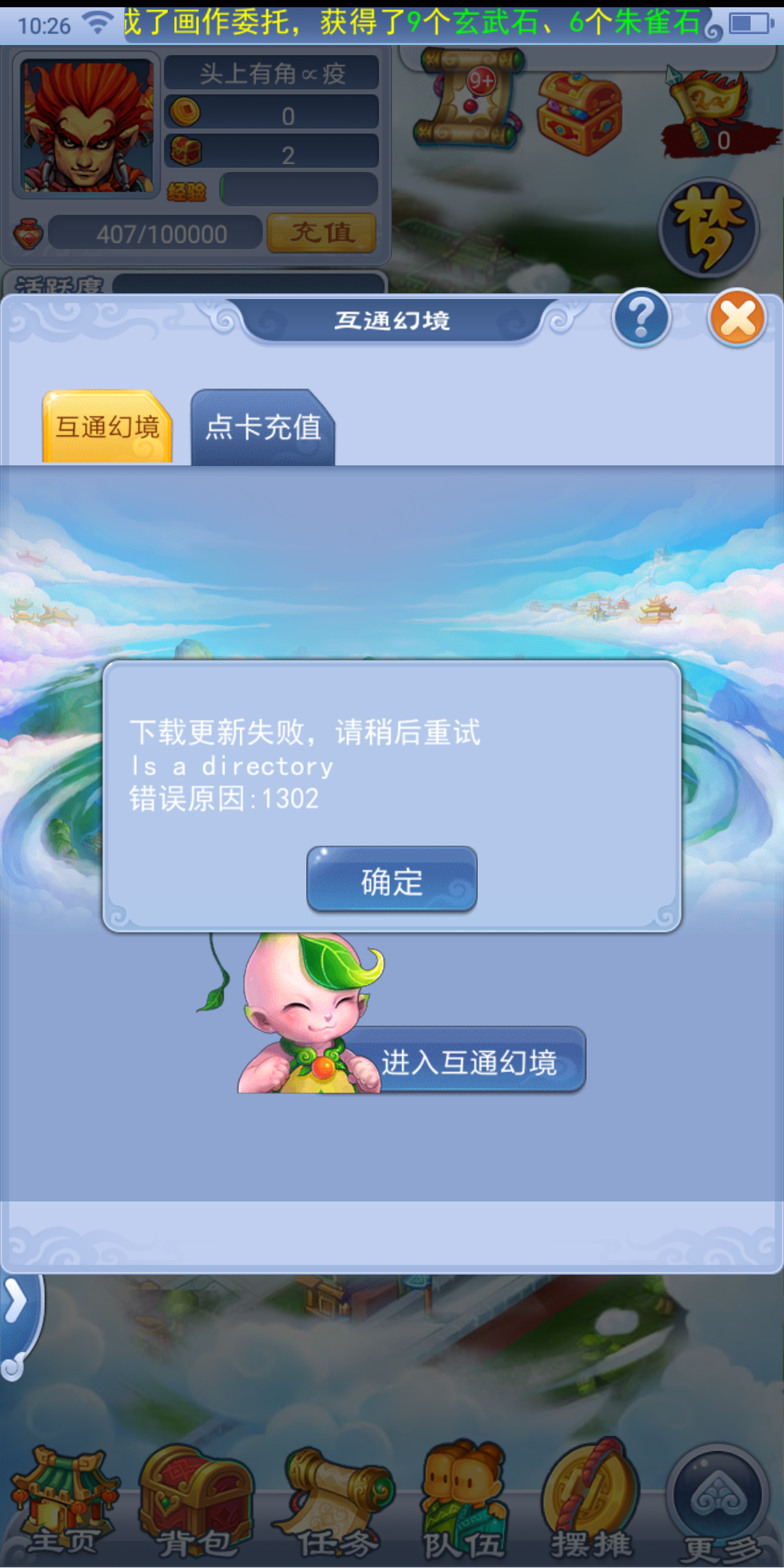The image size is (784, 1568).
Task: Close the 互通幻境 window
Action: pyautogui.click(x=738, y=318)
